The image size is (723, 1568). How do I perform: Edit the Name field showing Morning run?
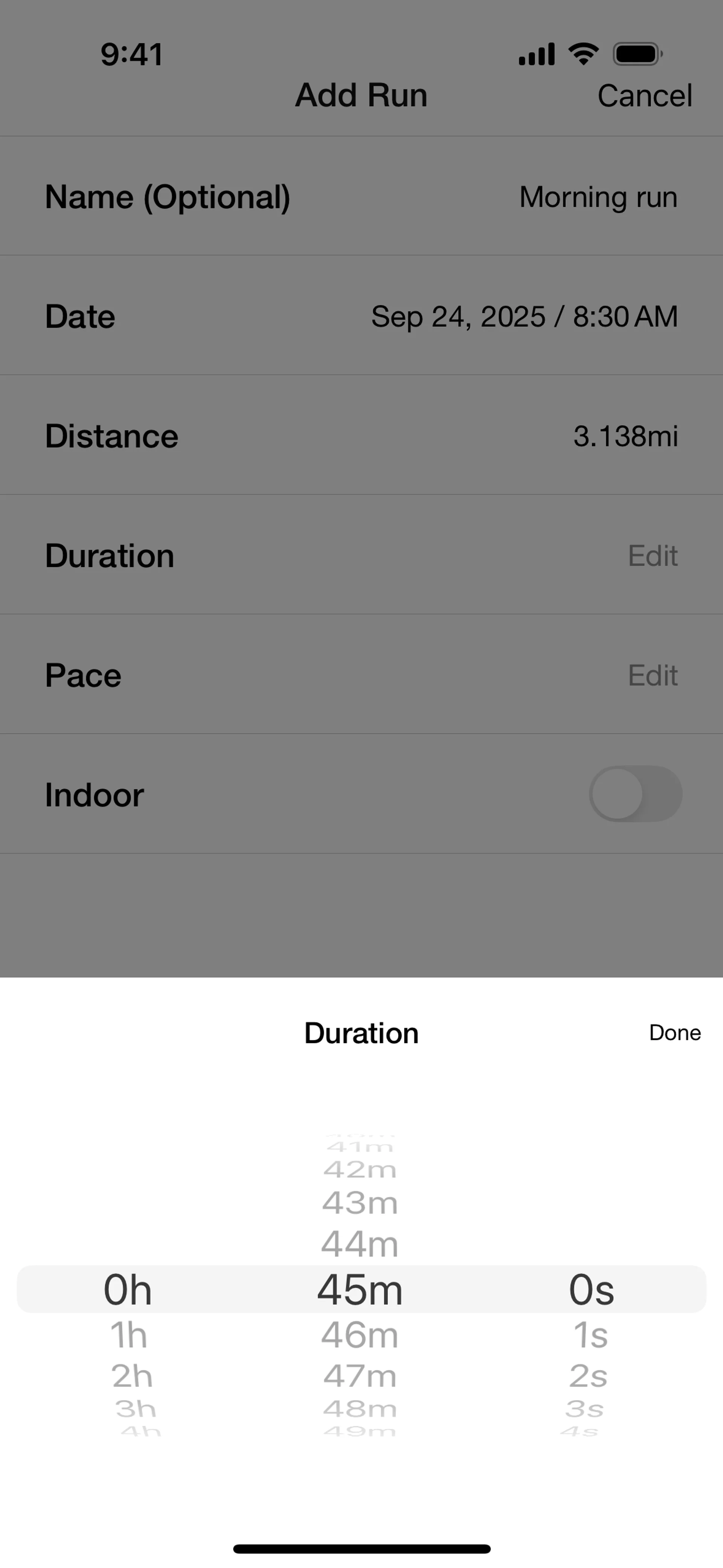[598, 197]
